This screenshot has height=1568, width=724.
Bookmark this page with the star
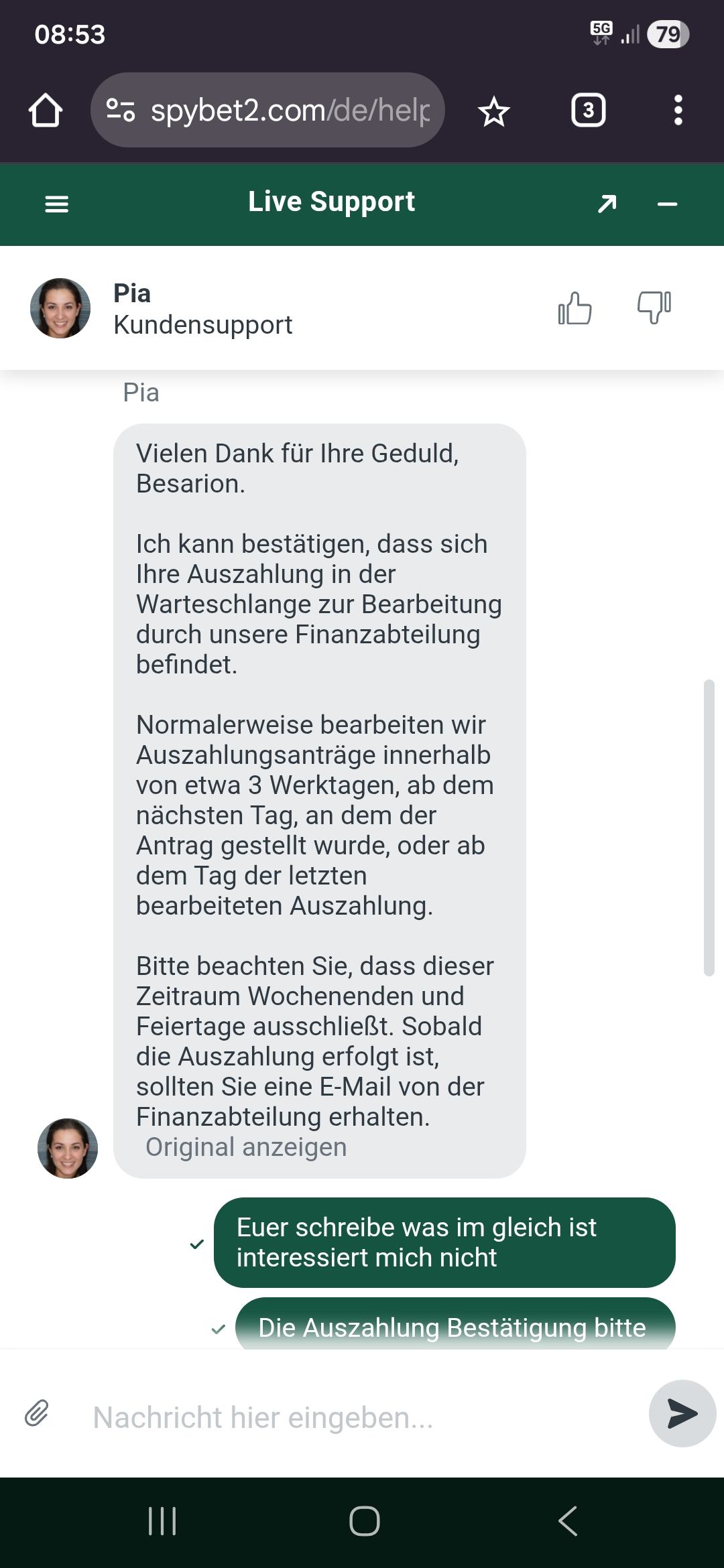494,111
